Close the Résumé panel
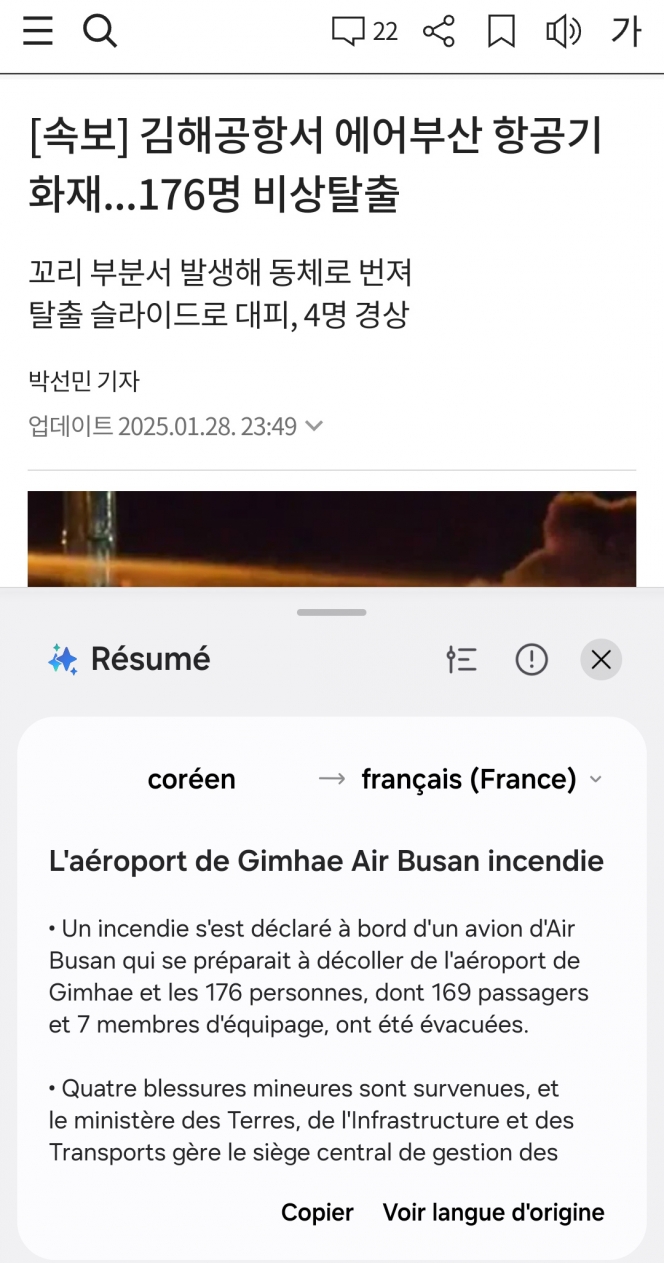The width and height of the screenshot is (664, 1263). [x=601, y=659]
